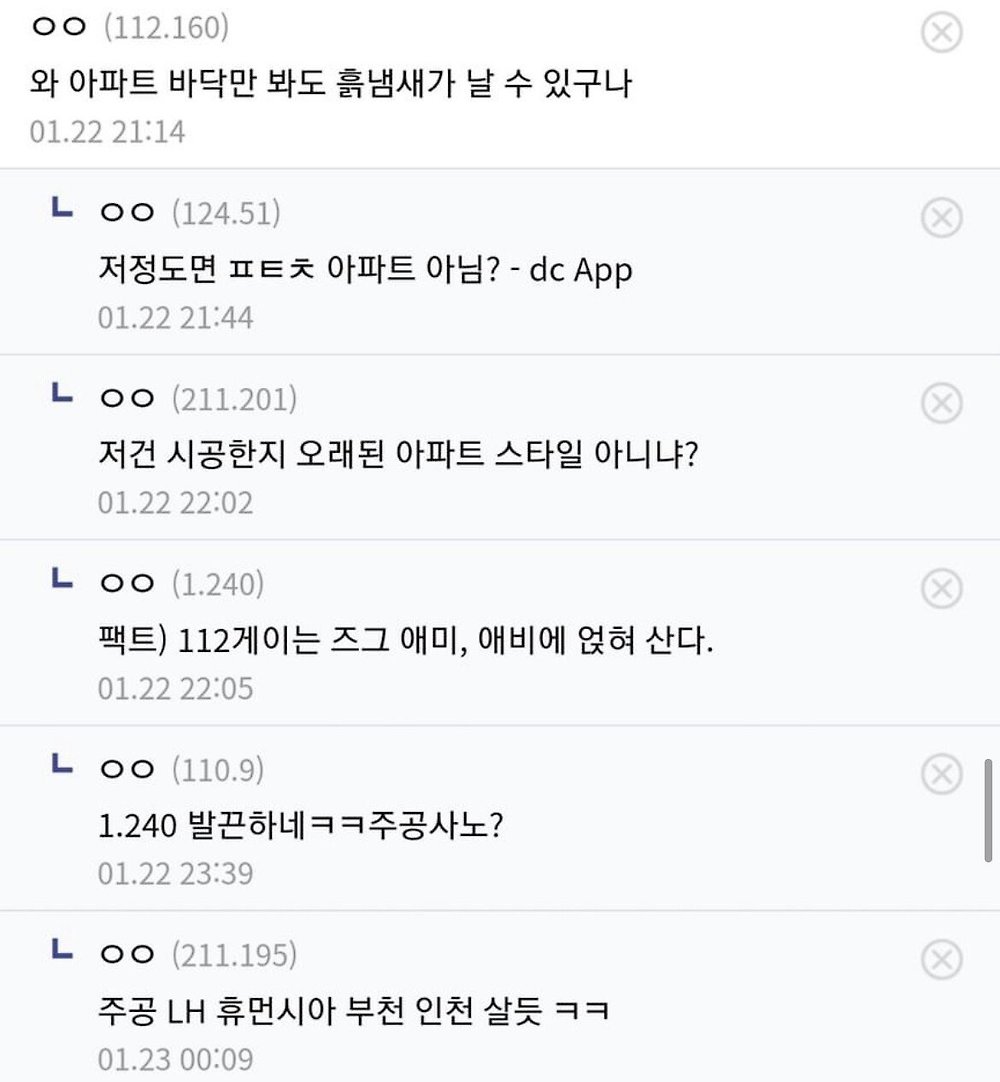Open the nickname of commenter 112.160
1000x1082 pixels.
click(62, 29)
